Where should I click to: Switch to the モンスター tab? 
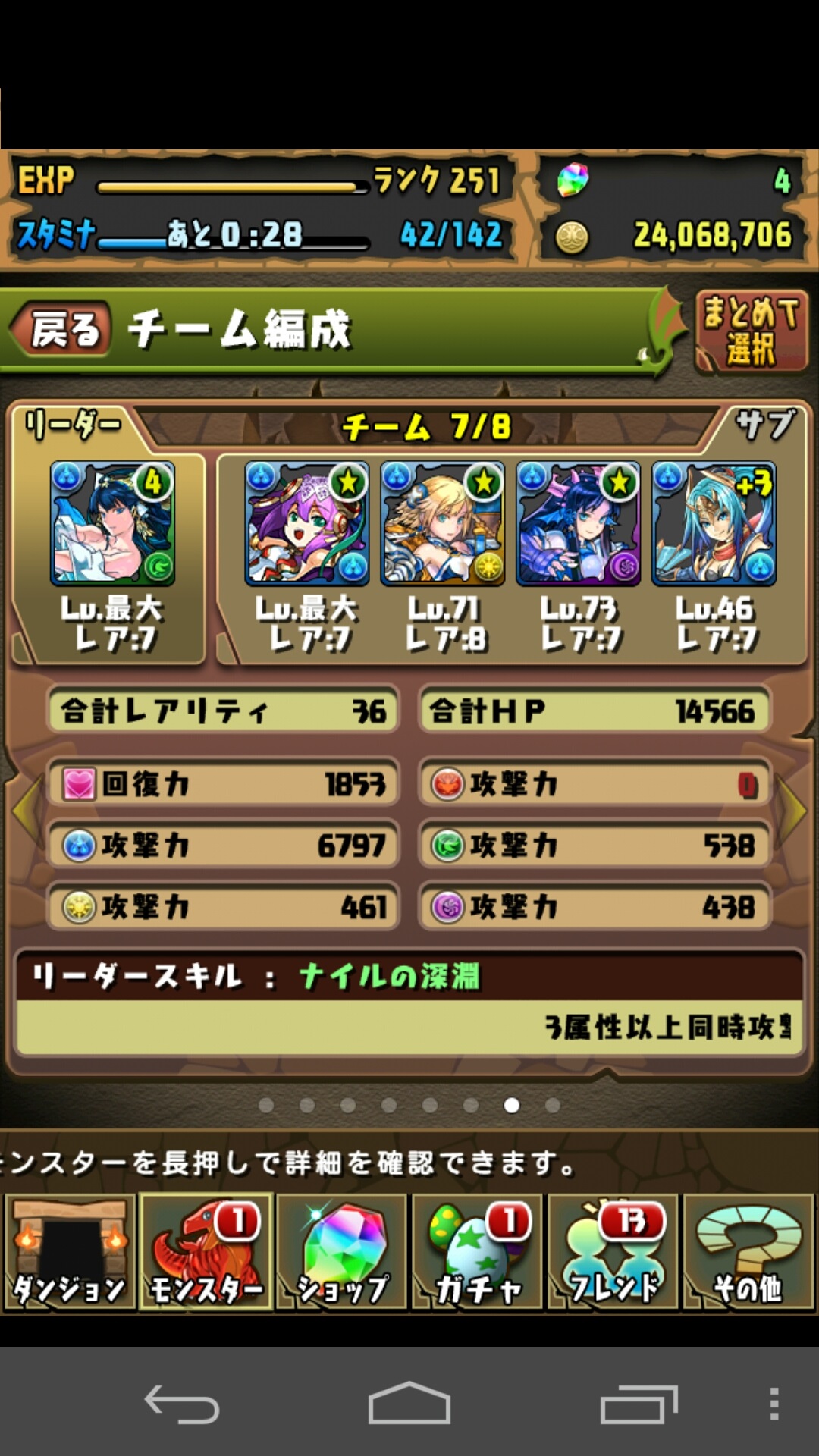tap(206, 1252)
